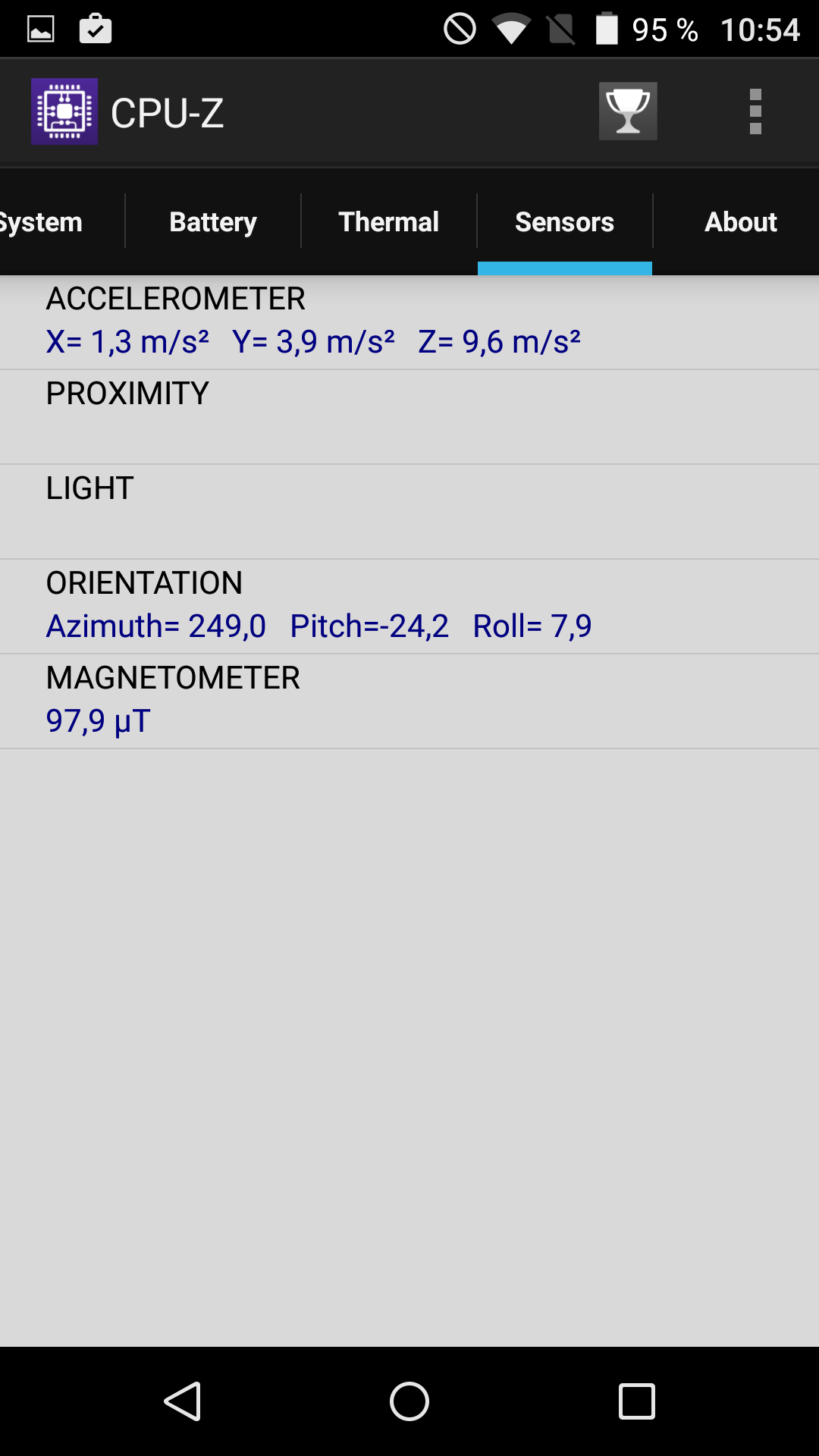Image resolution: width=819 pixels, height=1456 pixels.
Task: Open the recent apps view
Action: [x=637, y=1401]
